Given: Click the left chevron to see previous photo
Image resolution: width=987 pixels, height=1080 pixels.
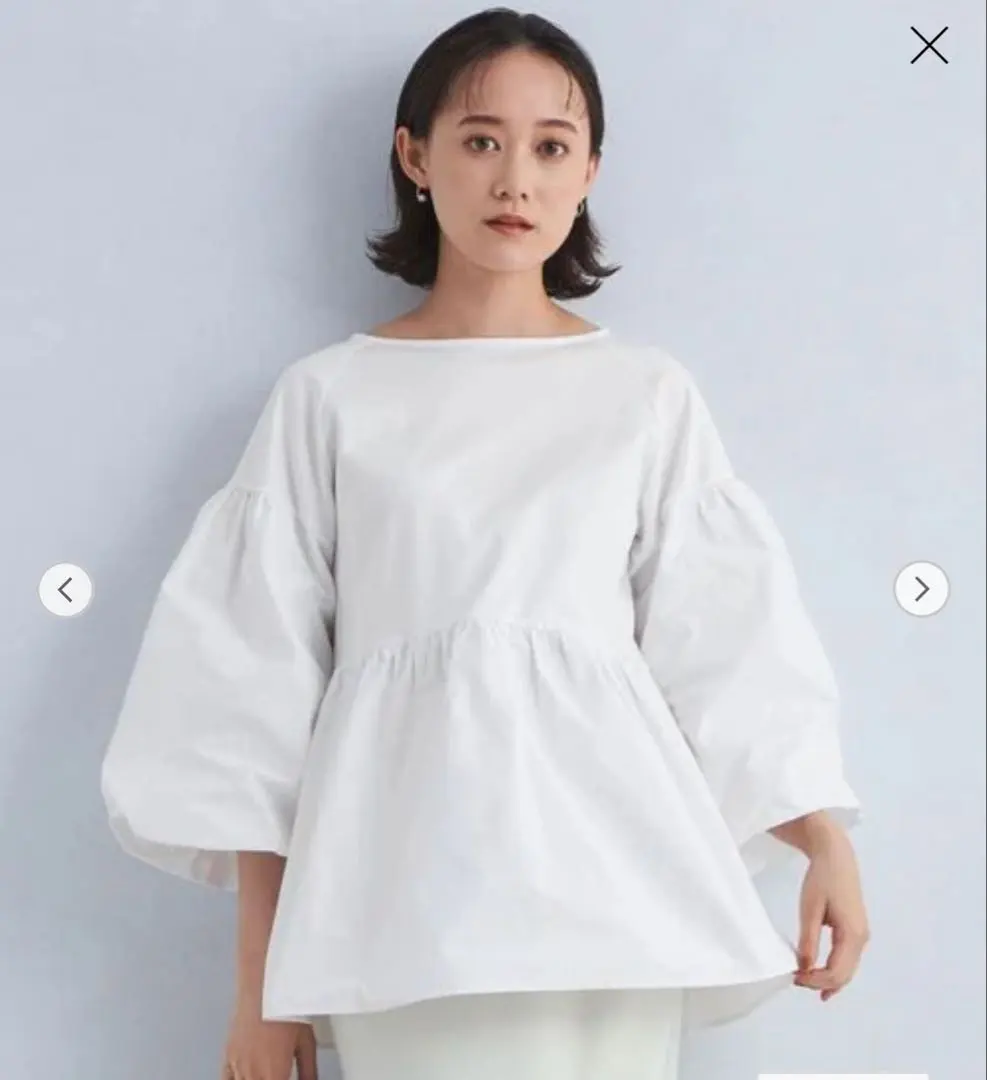Looking at the screenshot, I should click(65, 589).
